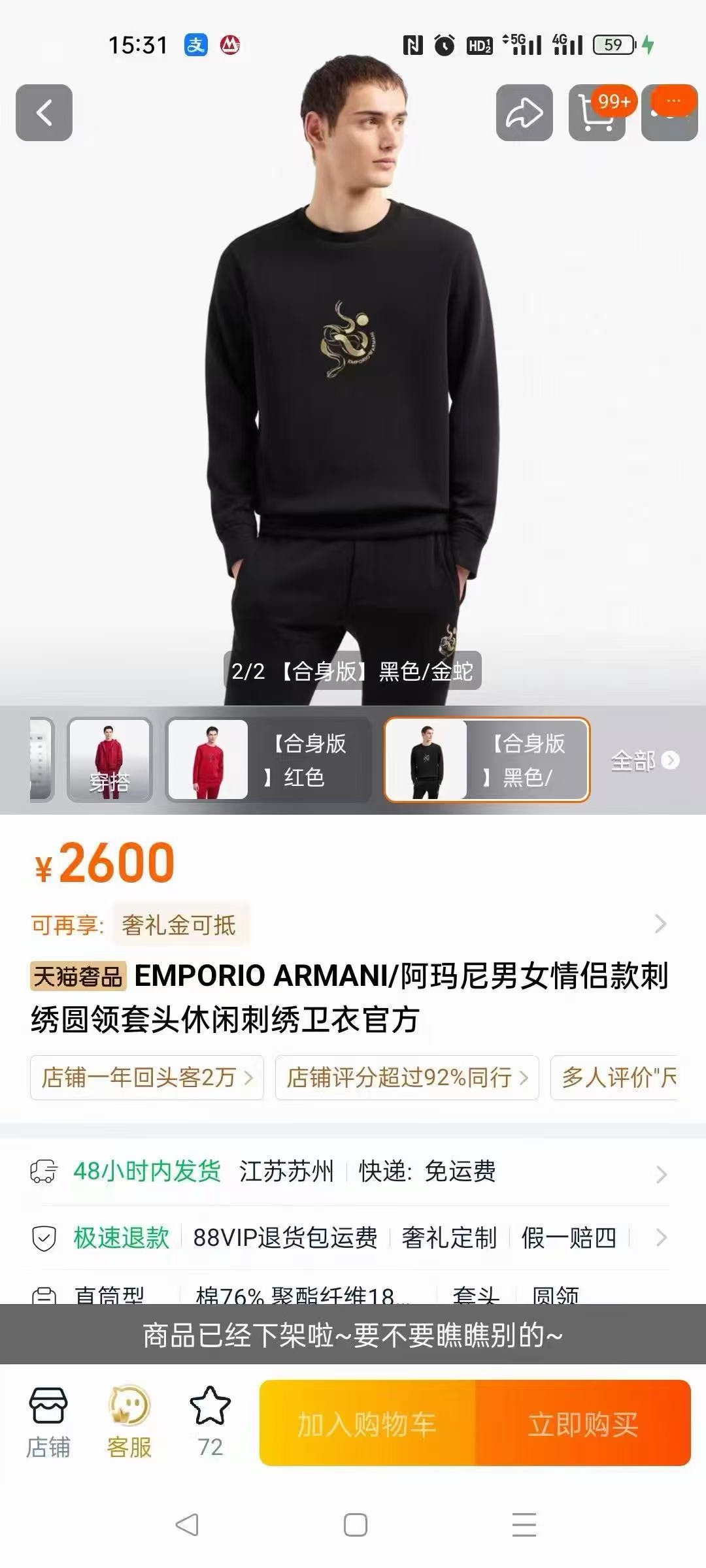This screenshot has width=706, height=1568.
Task: Select the 合身版 黑色 color option
Action: (487, 759)
